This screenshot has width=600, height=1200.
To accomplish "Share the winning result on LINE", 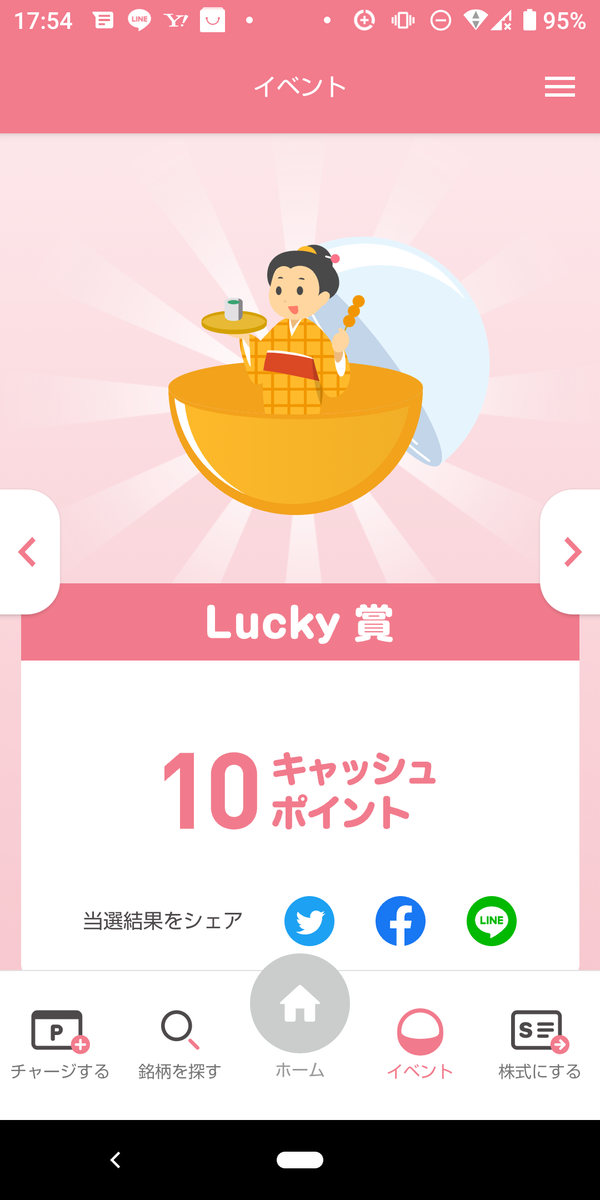I will click(491, 921).
